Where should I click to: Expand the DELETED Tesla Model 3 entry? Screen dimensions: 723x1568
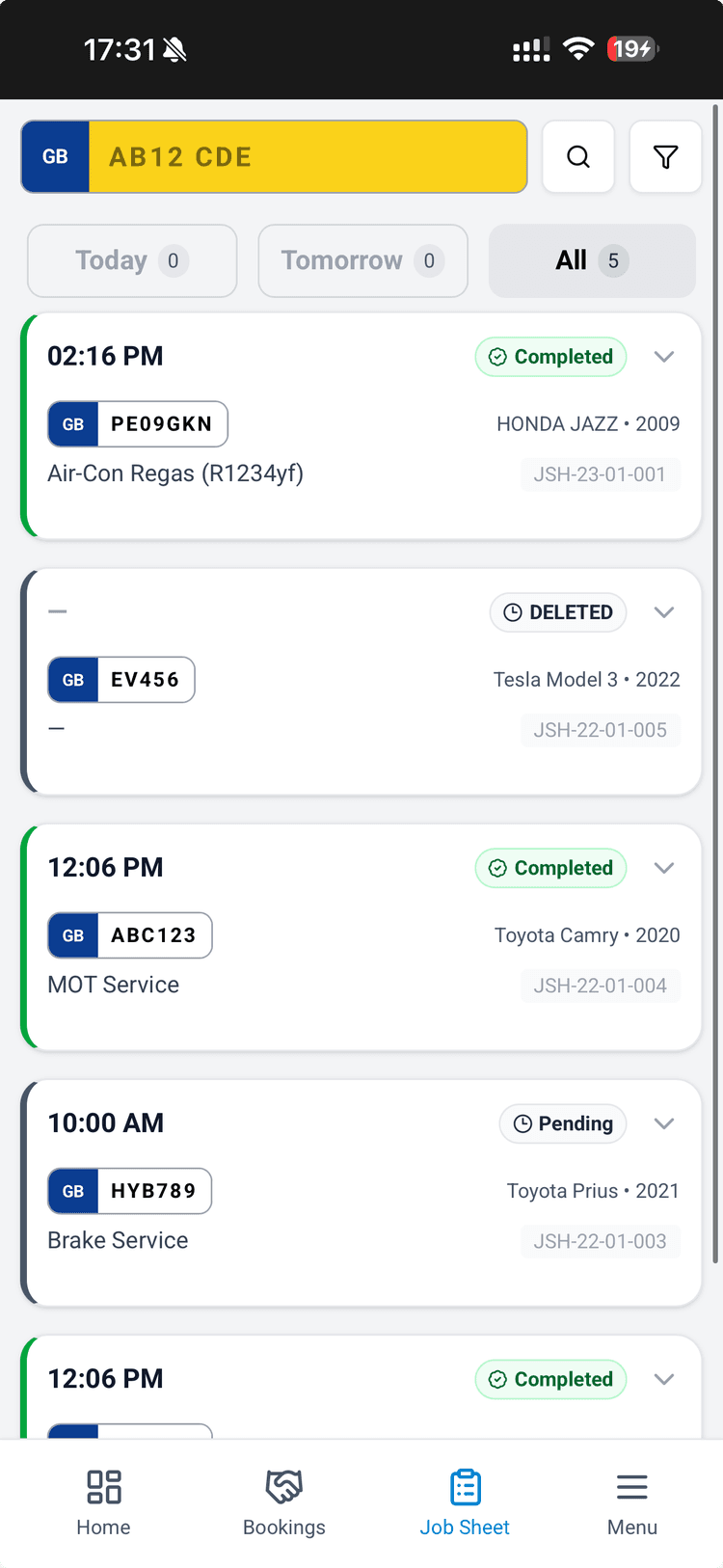[664, 612]
